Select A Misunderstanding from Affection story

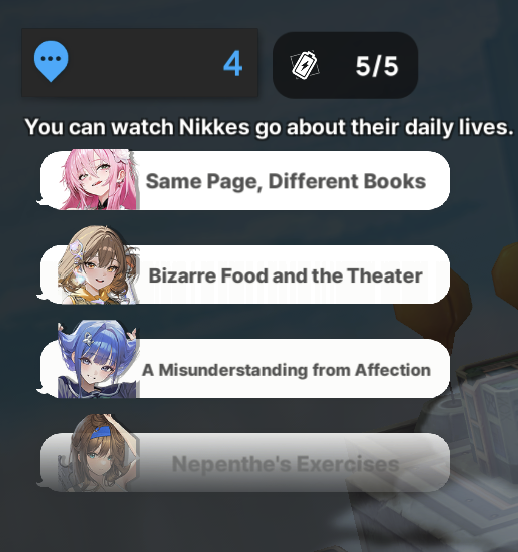[244, 369]
